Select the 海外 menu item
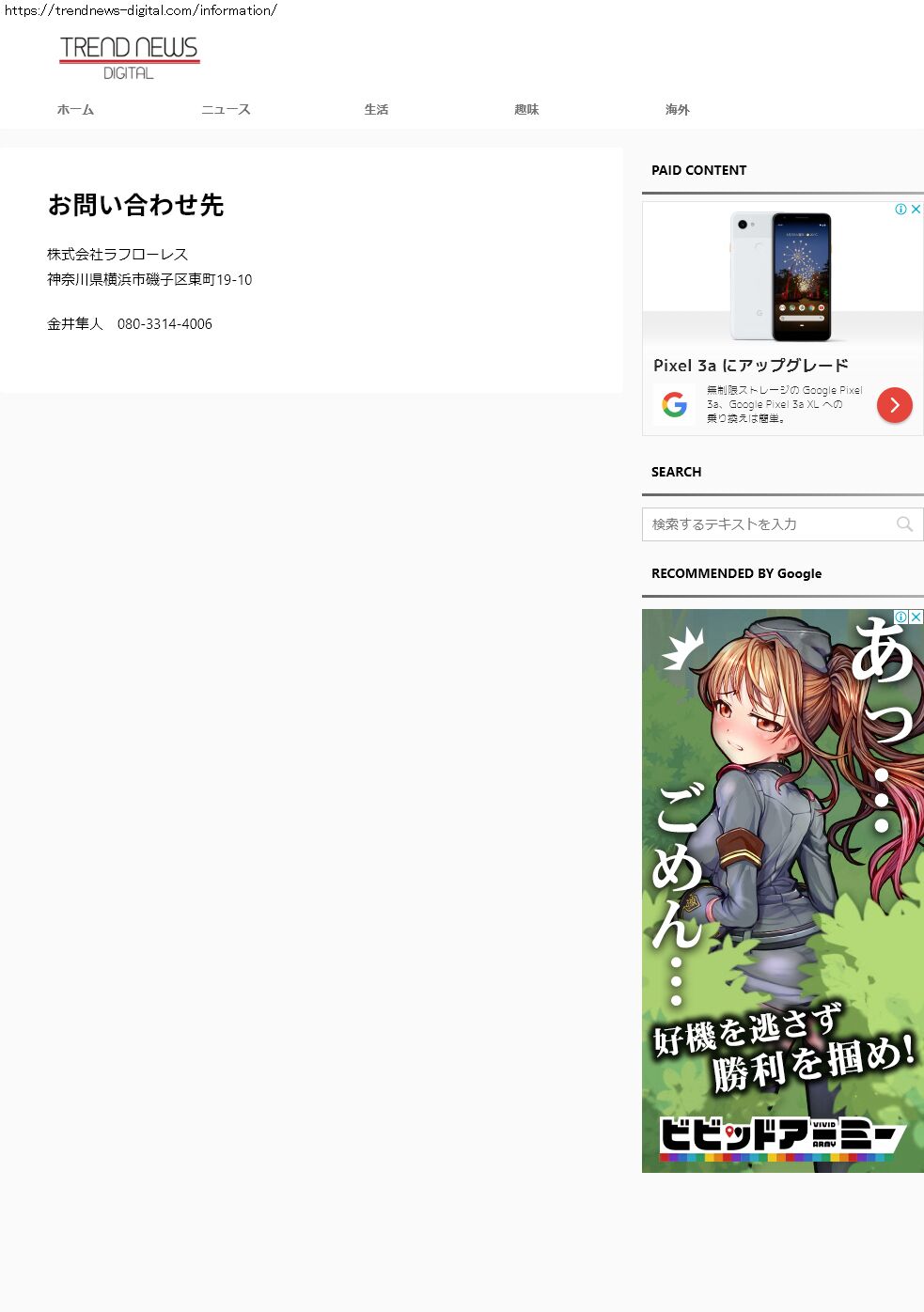The image size is (924, 1312). tap(677, 110)
